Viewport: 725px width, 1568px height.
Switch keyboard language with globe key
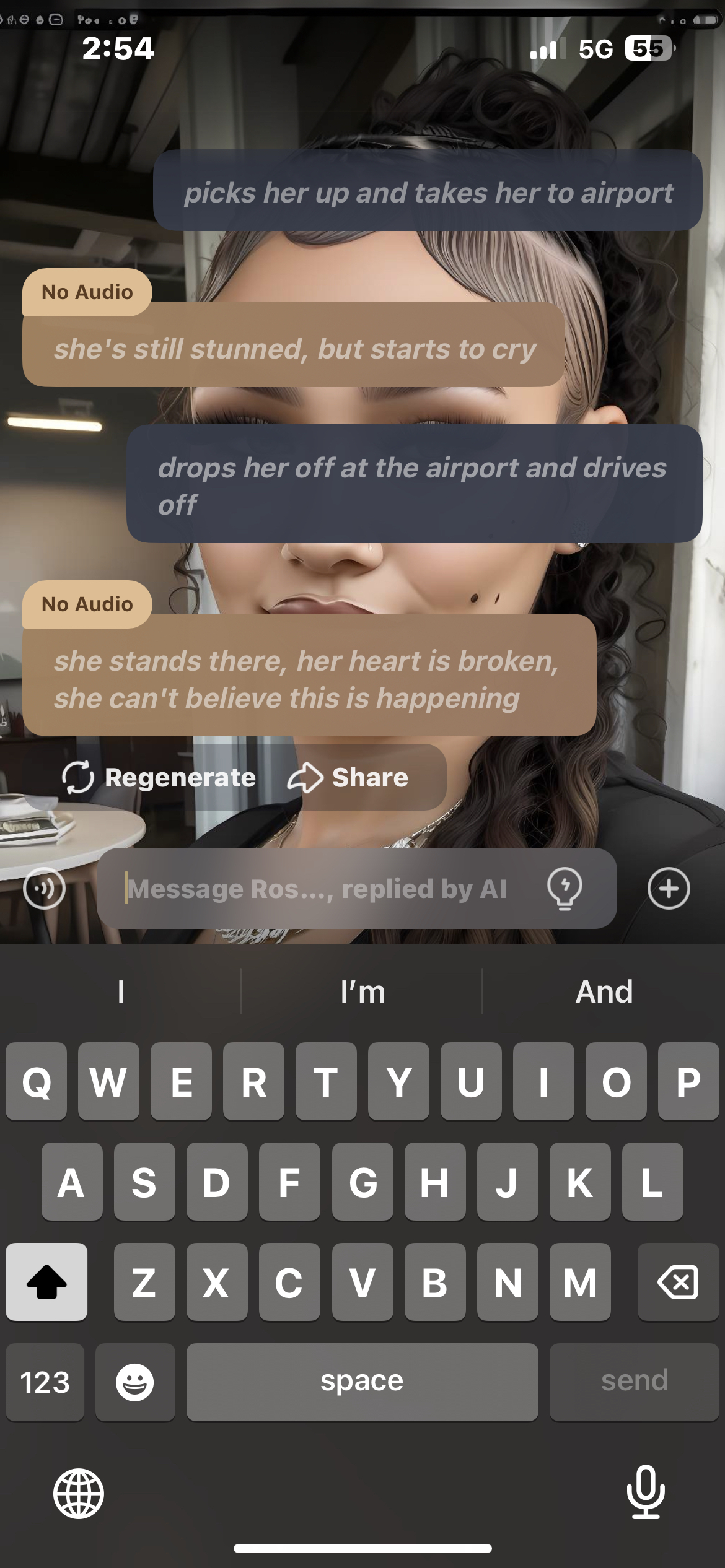click(x=79, y=1494)
